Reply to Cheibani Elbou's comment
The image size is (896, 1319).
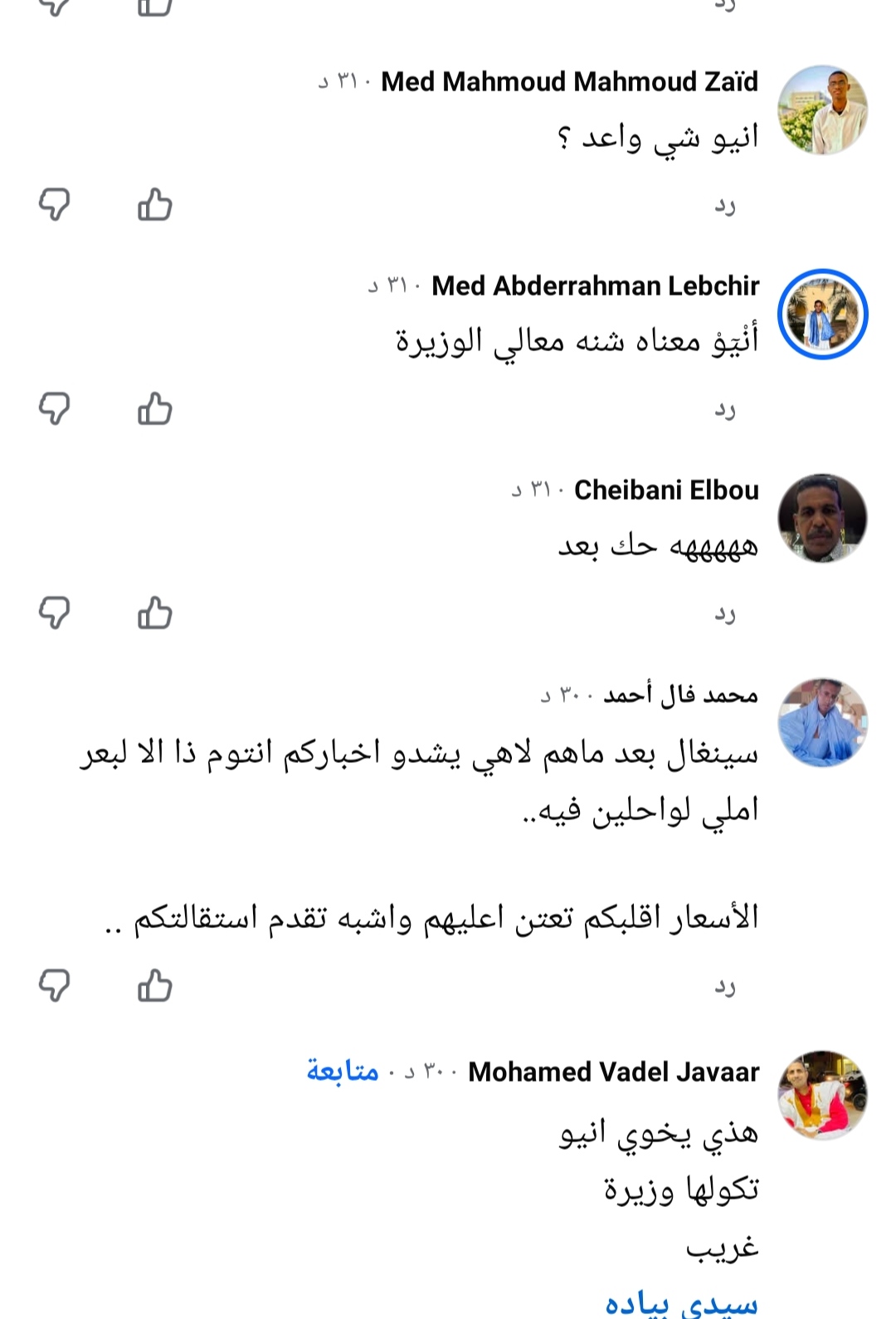tap(725, 614)
